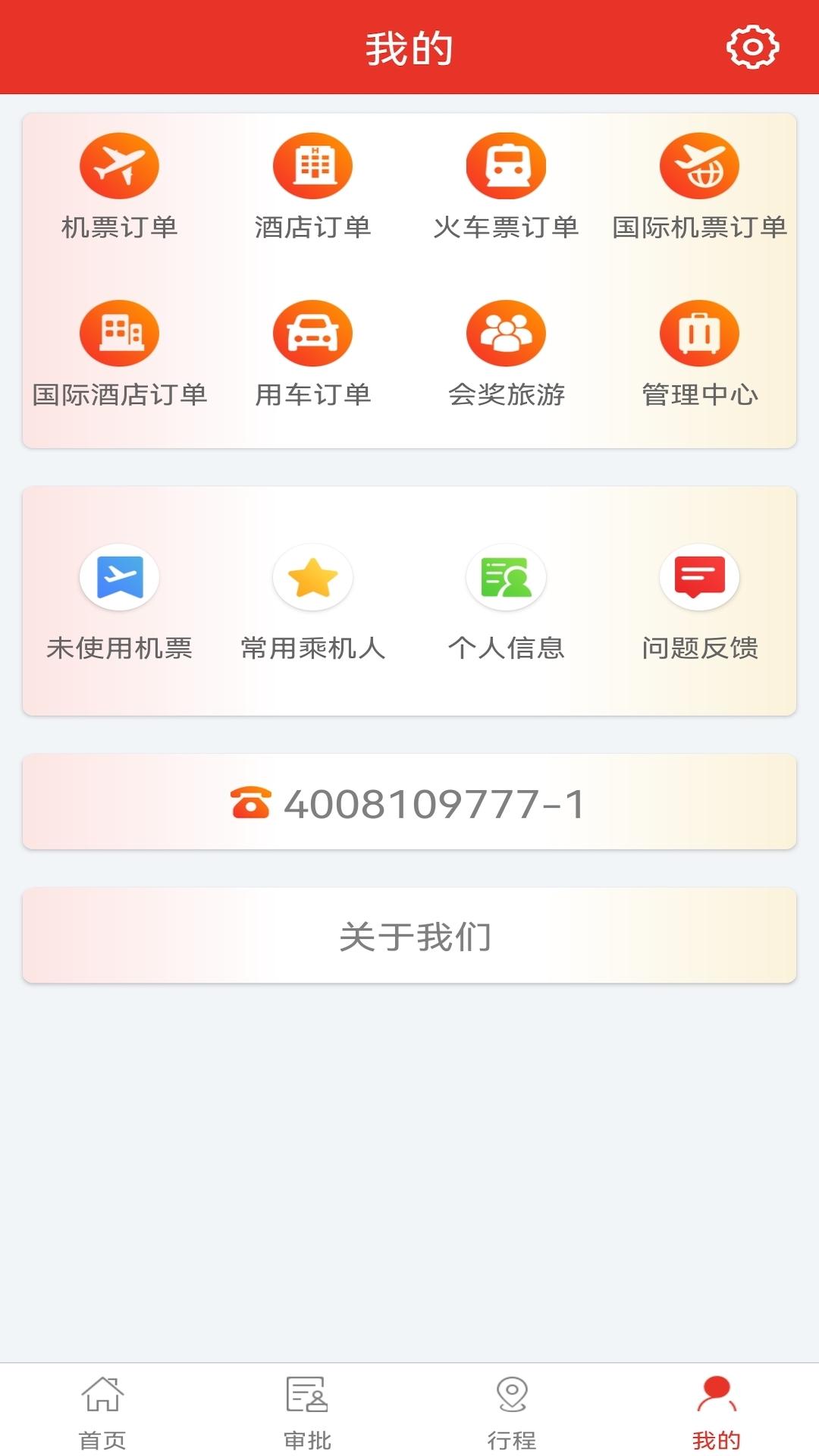Open 关于我们 about us page
The width and height of the screenshot is (819, 1456).
point(409,935)
